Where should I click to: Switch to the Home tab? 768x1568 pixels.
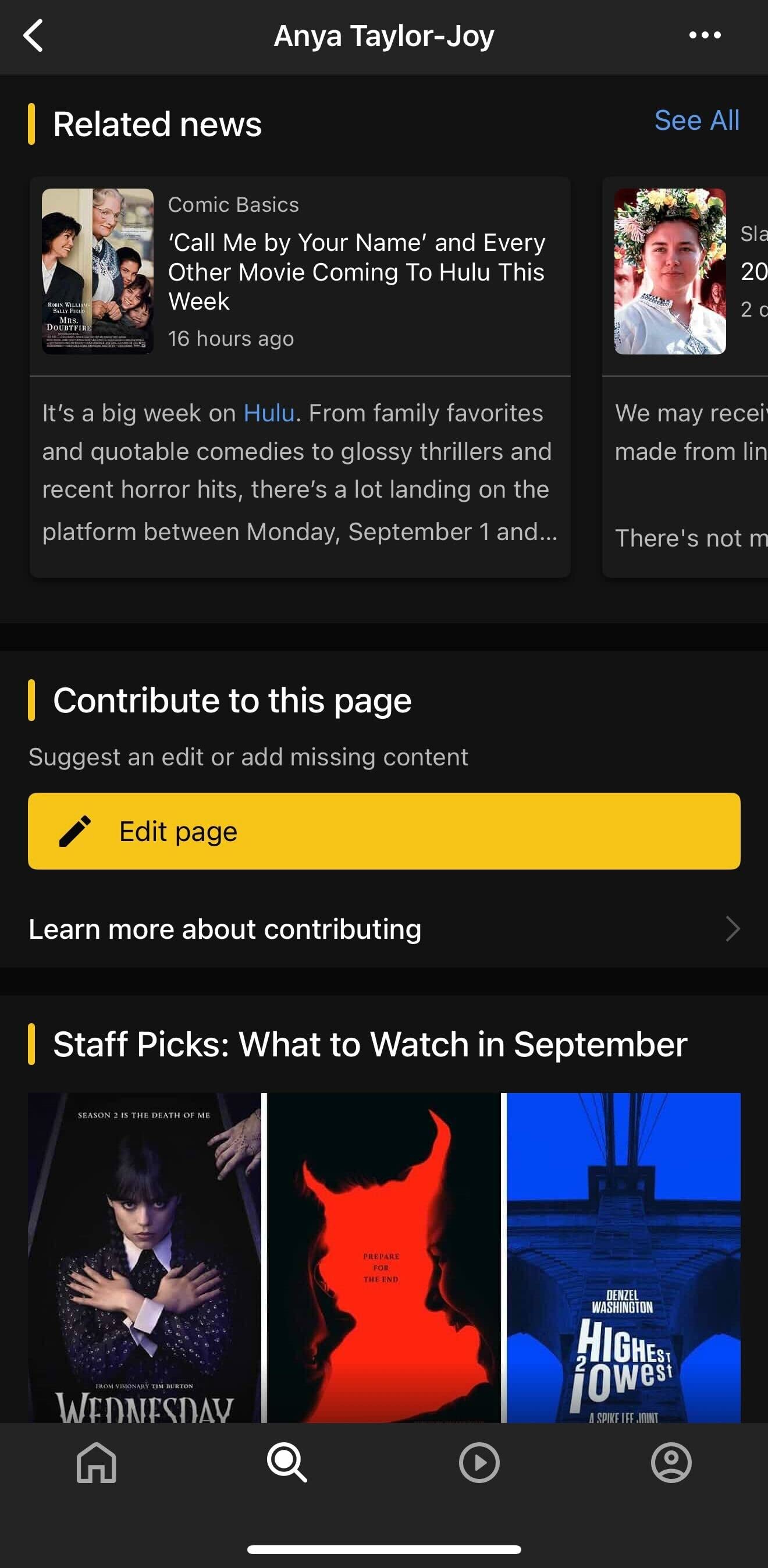(96, 1462)
